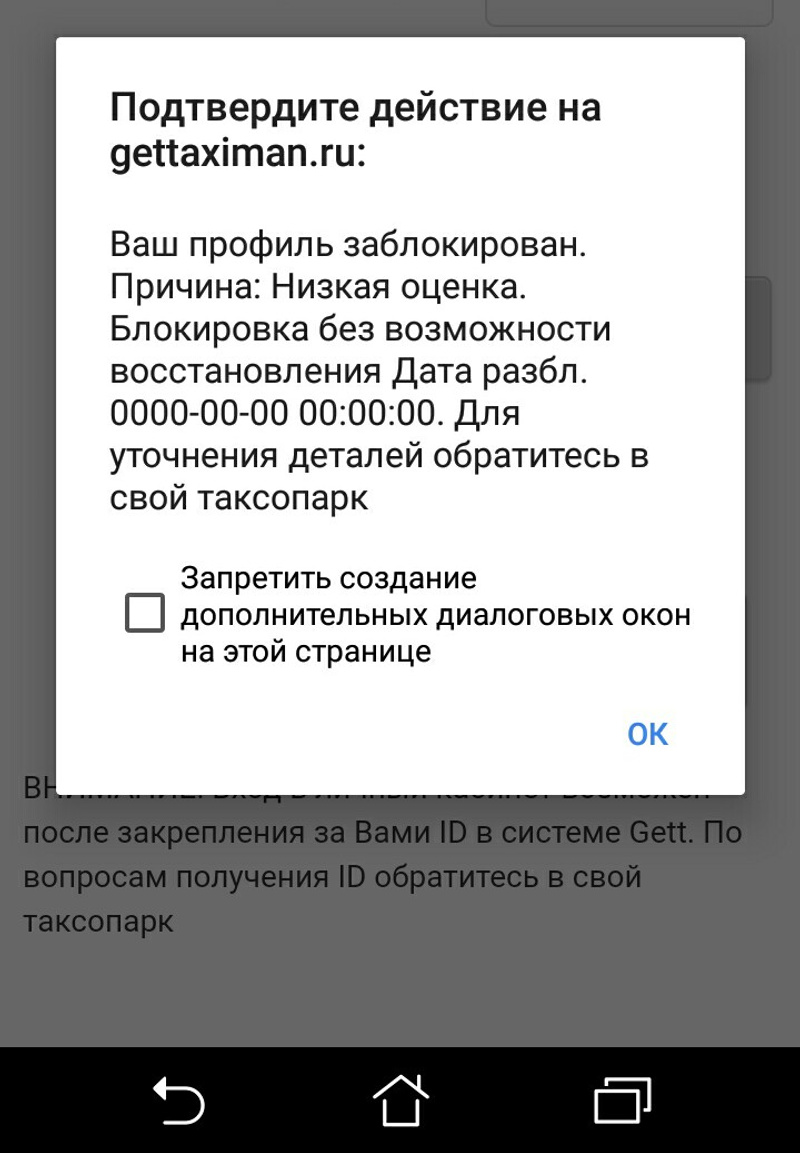Image resolution: width=800 pixels, height=1153 pixels.
Task: Confirm the blocked profile dialog with OK
Action: pyautogui.click(x=647, y=734)
